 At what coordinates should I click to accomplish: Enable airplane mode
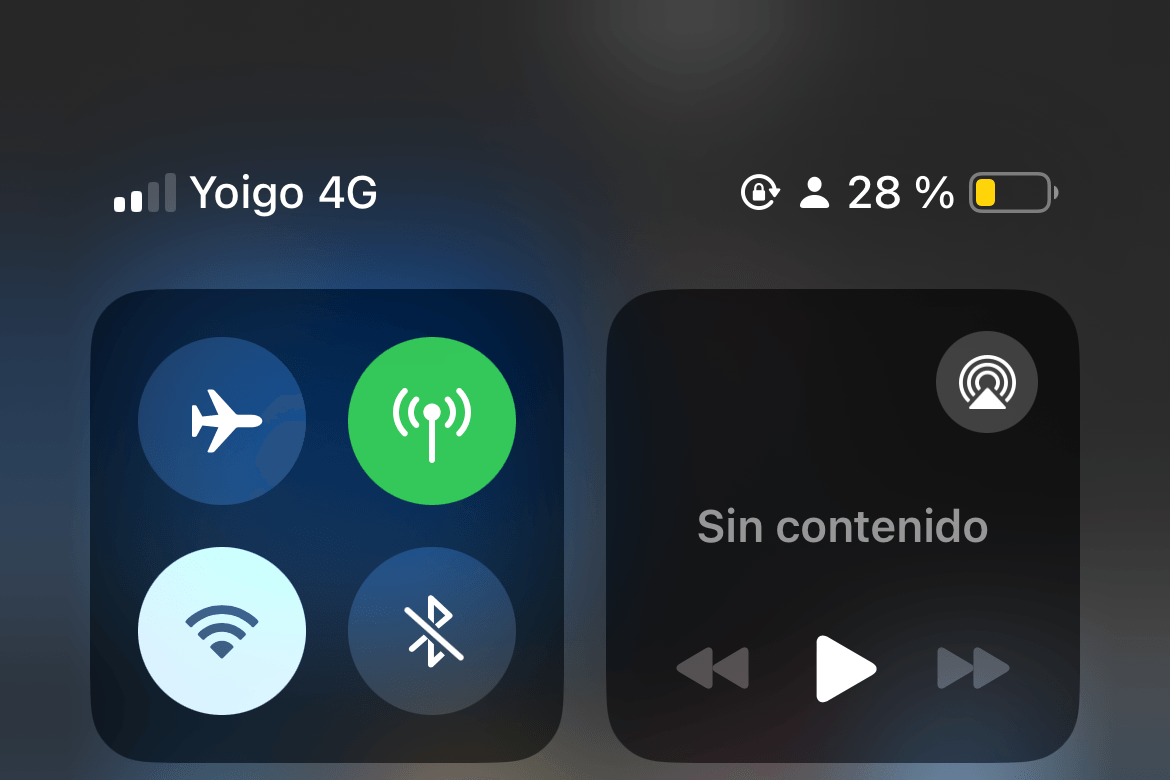pos(222,421)
